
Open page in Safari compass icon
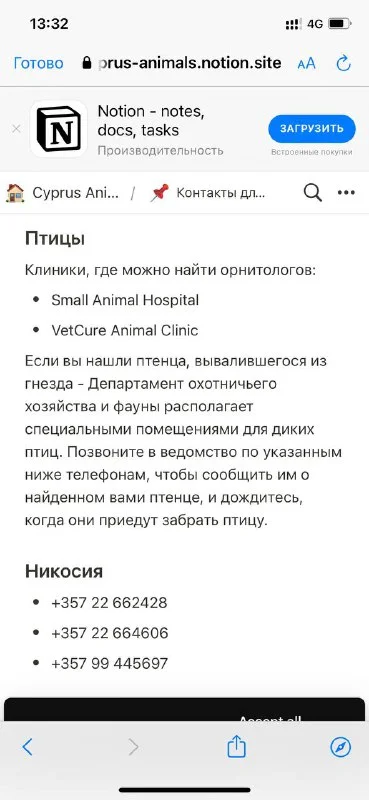point(340,747)
